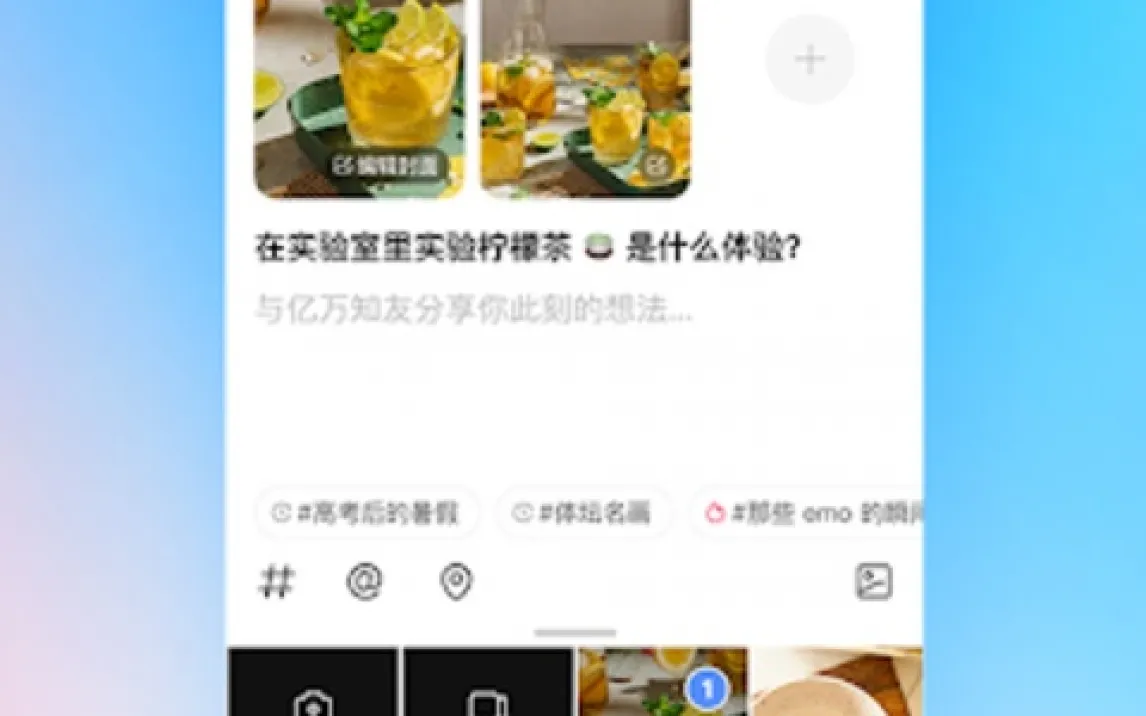Viewport: 1146px width, 716px height.
Task: Edit the cover on the first photo
Action: pos(386,166)
